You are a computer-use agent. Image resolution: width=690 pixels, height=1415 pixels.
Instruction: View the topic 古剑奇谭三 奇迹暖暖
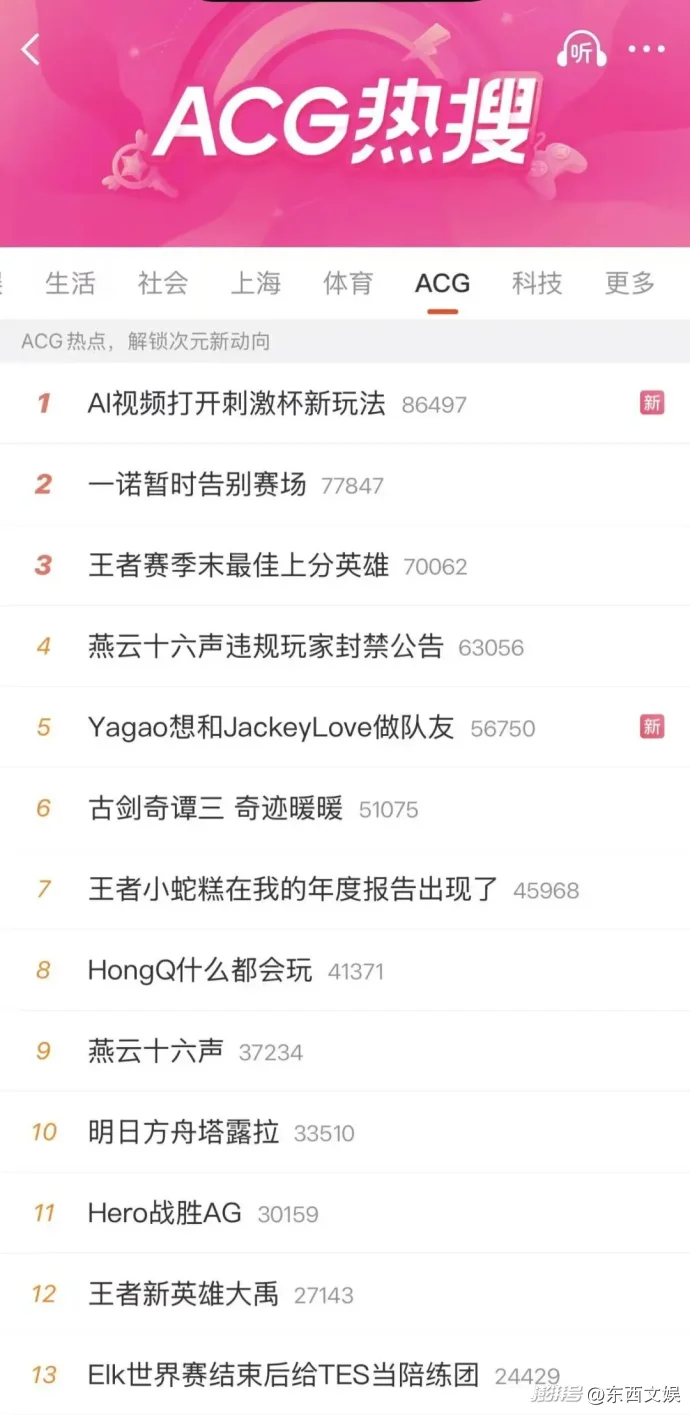coord(215,809)
